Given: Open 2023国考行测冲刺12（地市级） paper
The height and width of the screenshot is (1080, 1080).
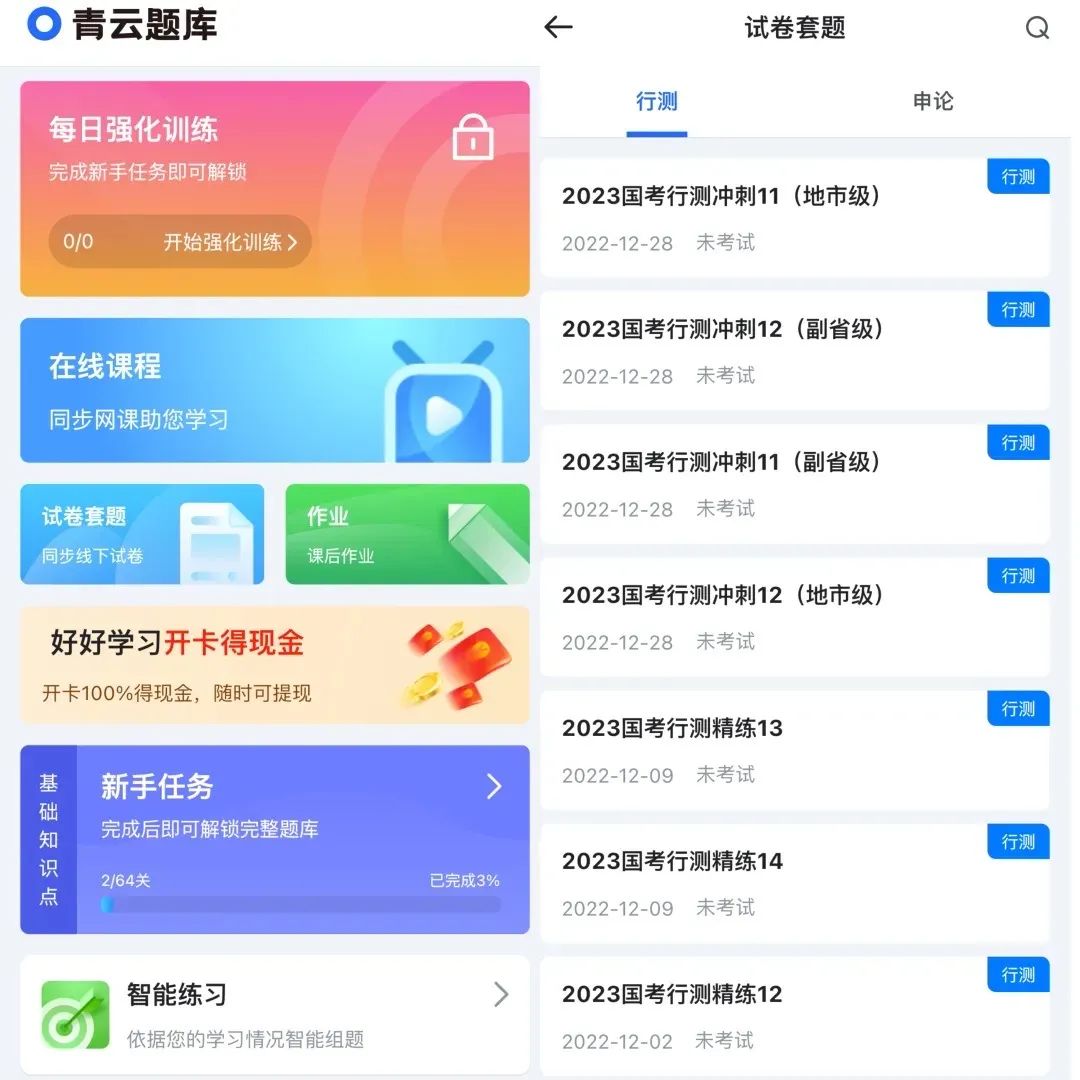Looking at the screenshot, I should (x=760, y=616).
